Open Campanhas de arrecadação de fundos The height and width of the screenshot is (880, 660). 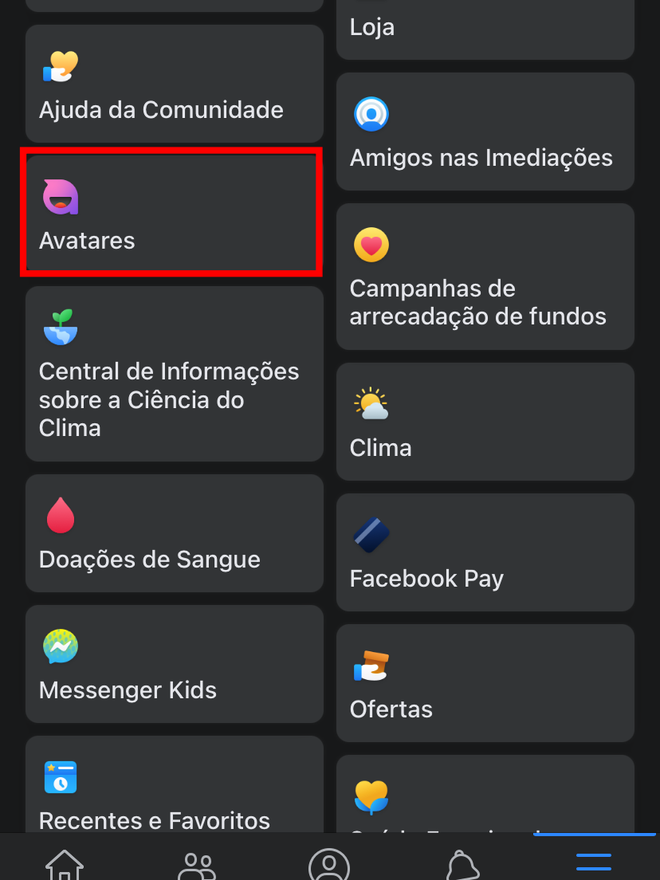point(484,277)
